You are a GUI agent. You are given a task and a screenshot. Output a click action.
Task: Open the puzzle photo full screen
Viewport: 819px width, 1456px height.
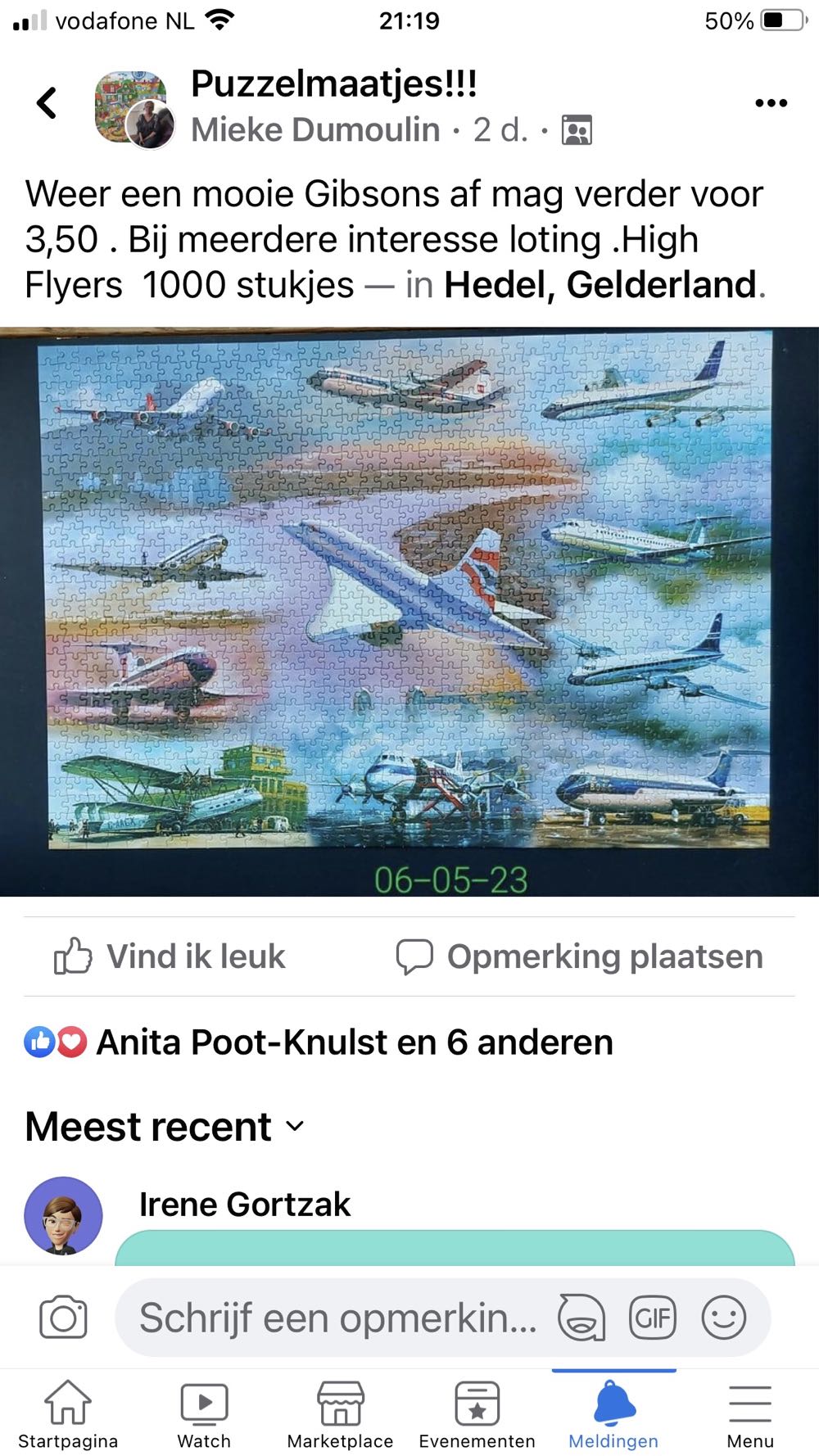point(409,610)
